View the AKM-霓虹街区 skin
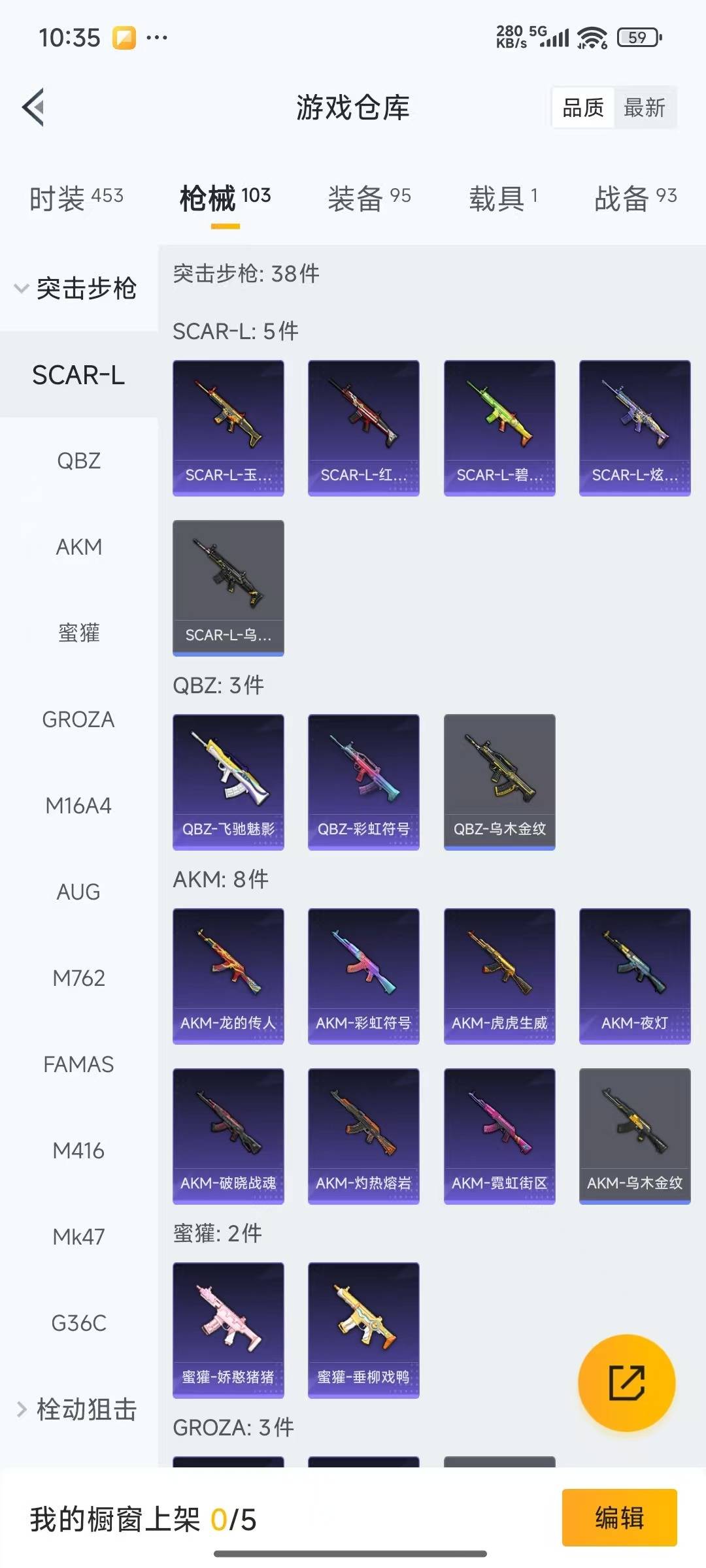 tap(499, 1135)
